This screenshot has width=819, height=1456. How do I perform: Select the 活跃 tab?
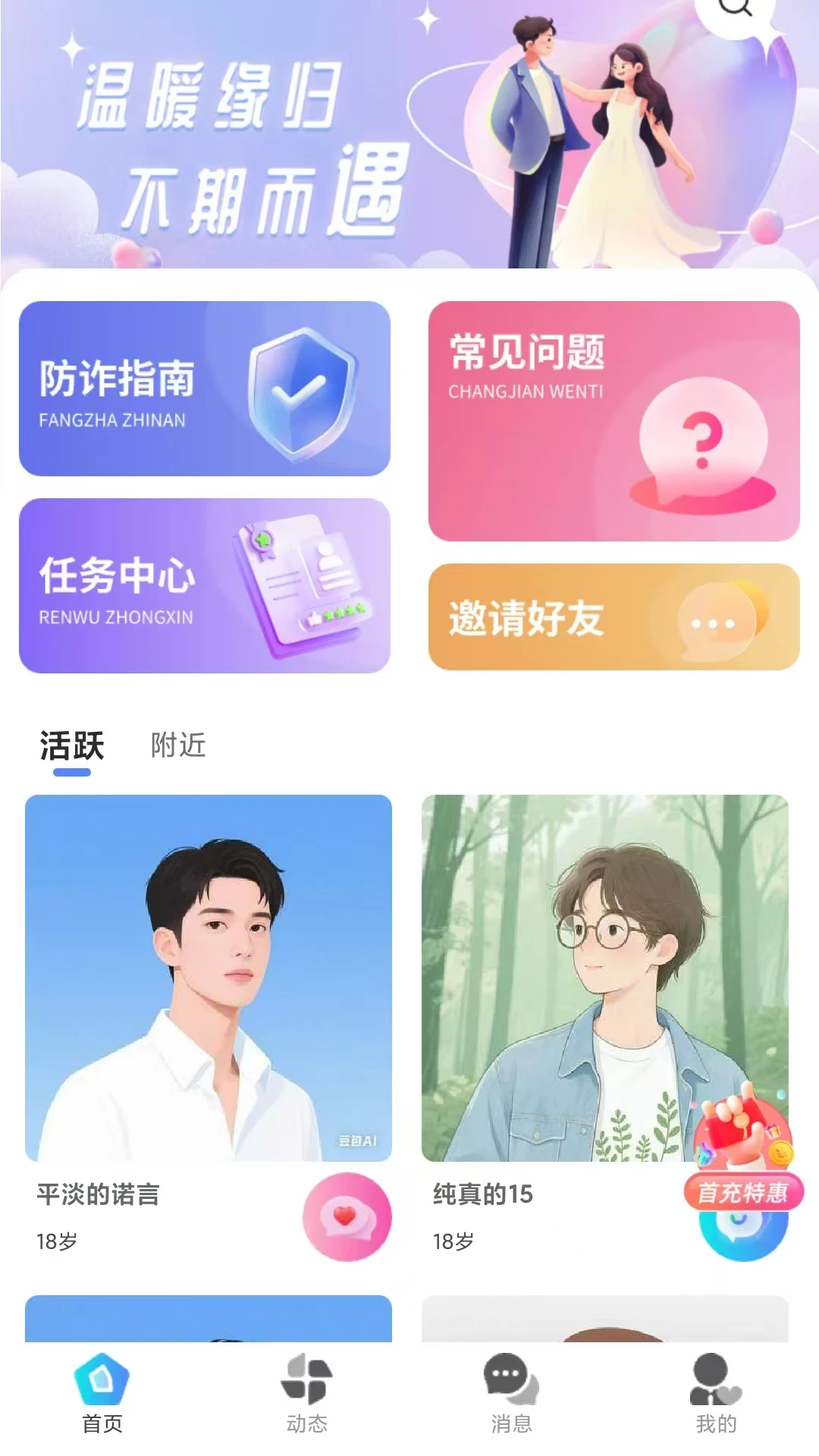[72, 746]
